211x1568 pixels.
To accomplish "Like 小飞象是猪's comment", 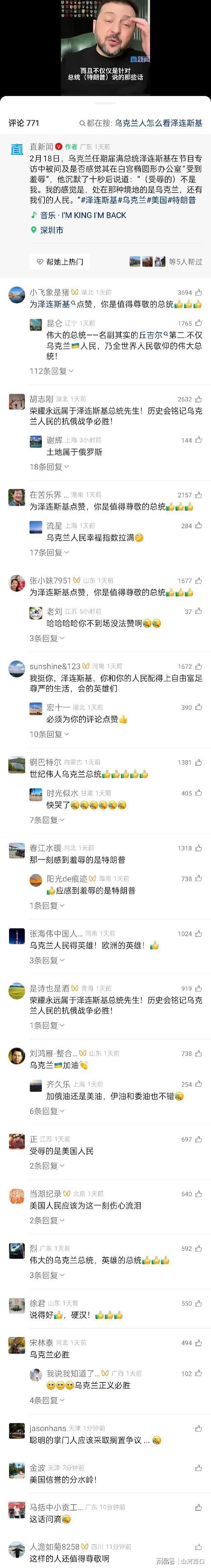I will tap(198, 293).
